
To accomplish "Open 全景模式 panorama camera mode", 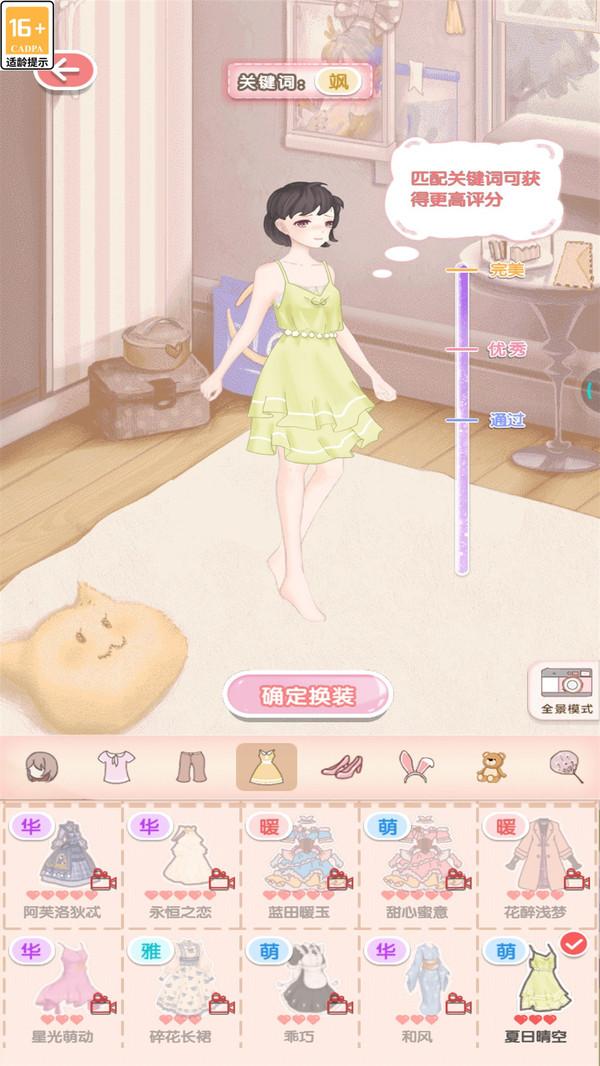I will [x=566, y=690].
